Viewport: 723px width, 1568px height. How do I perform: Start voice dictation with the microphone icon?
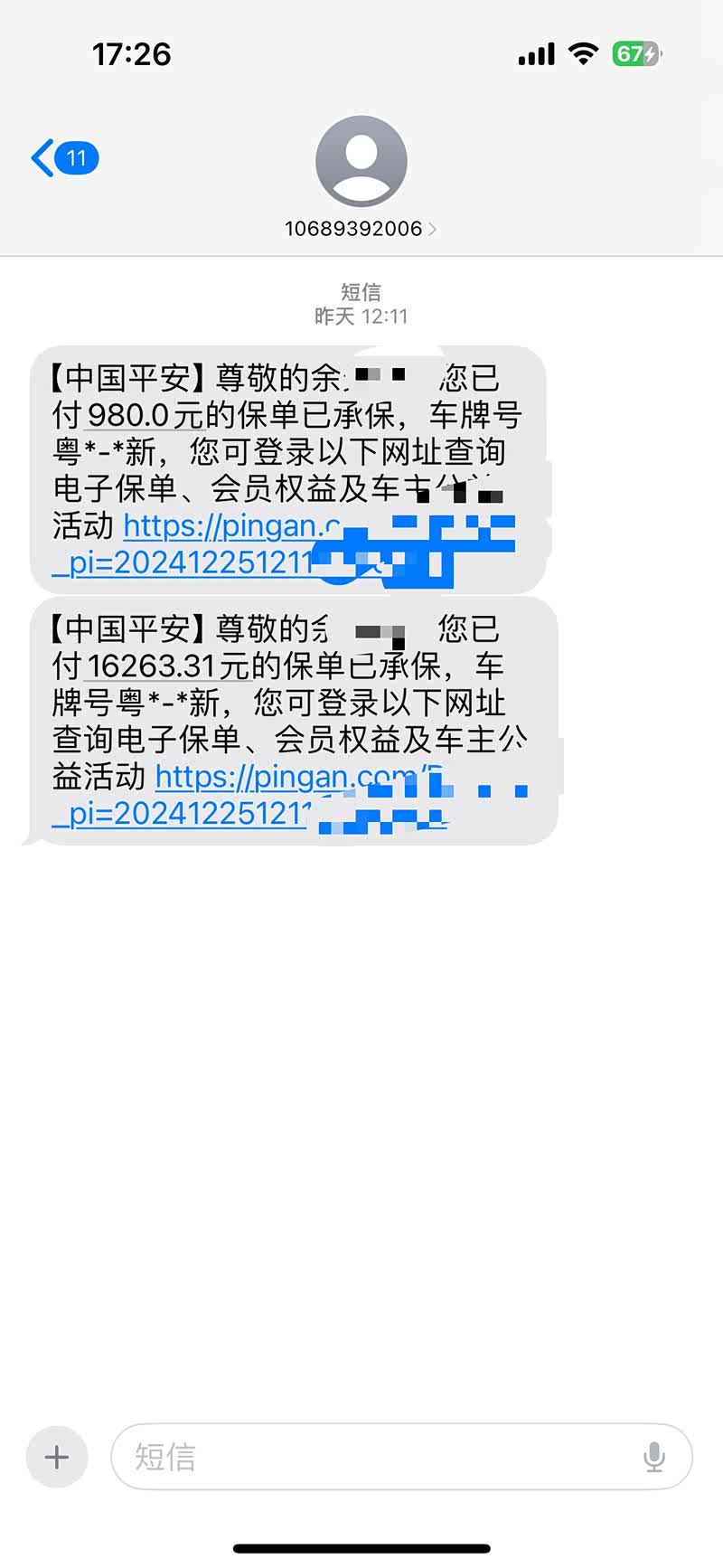pyautogui.click(x=654, y=1457)
